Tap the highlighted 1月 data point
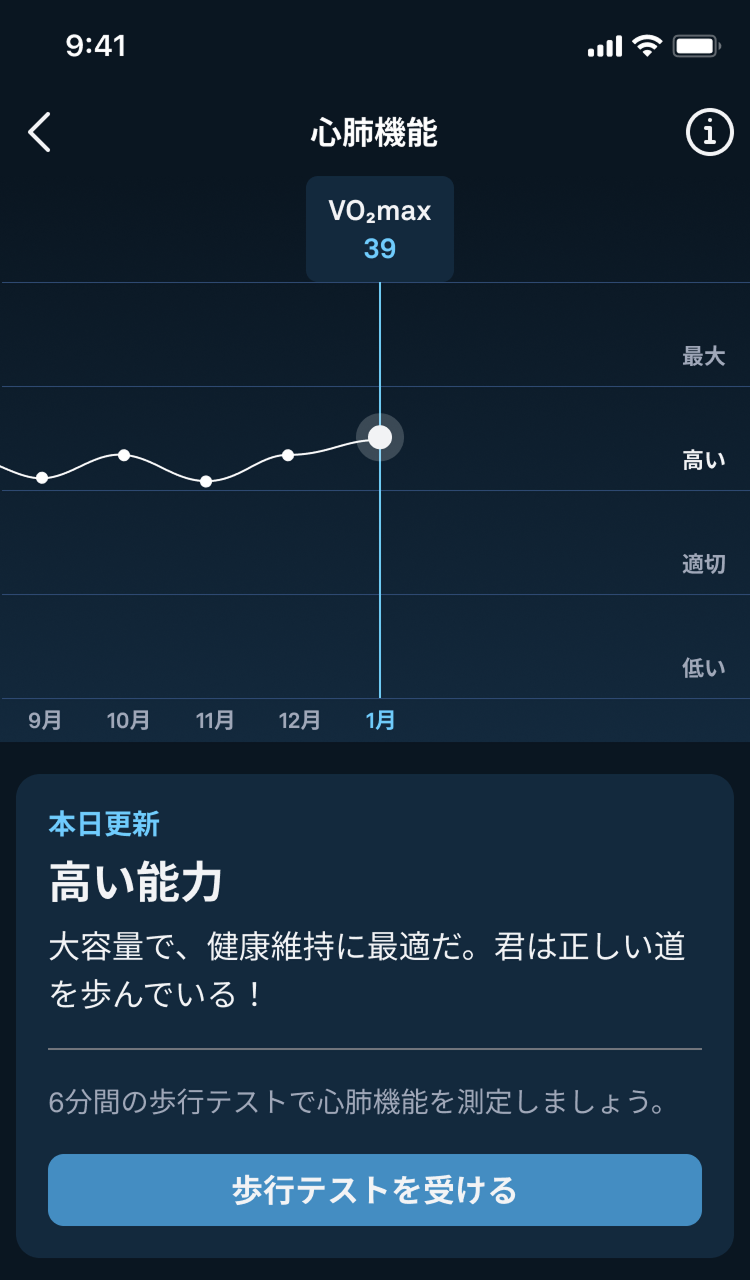 click(380, 437)
